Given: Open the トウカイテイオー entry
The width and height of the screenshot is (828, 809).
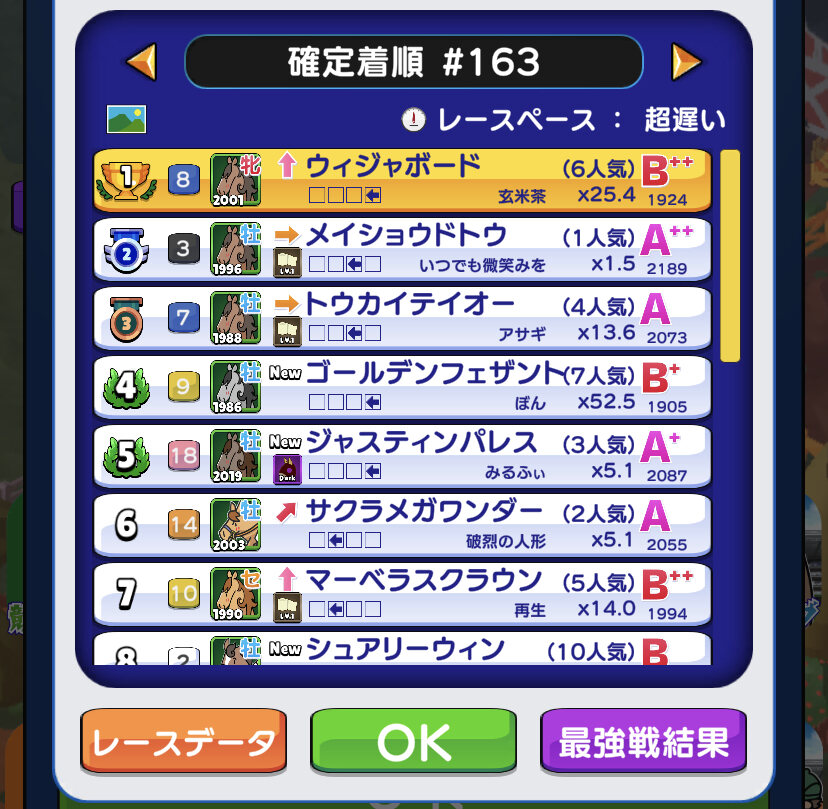Looking at the screenshot, I should pos(402,318).
